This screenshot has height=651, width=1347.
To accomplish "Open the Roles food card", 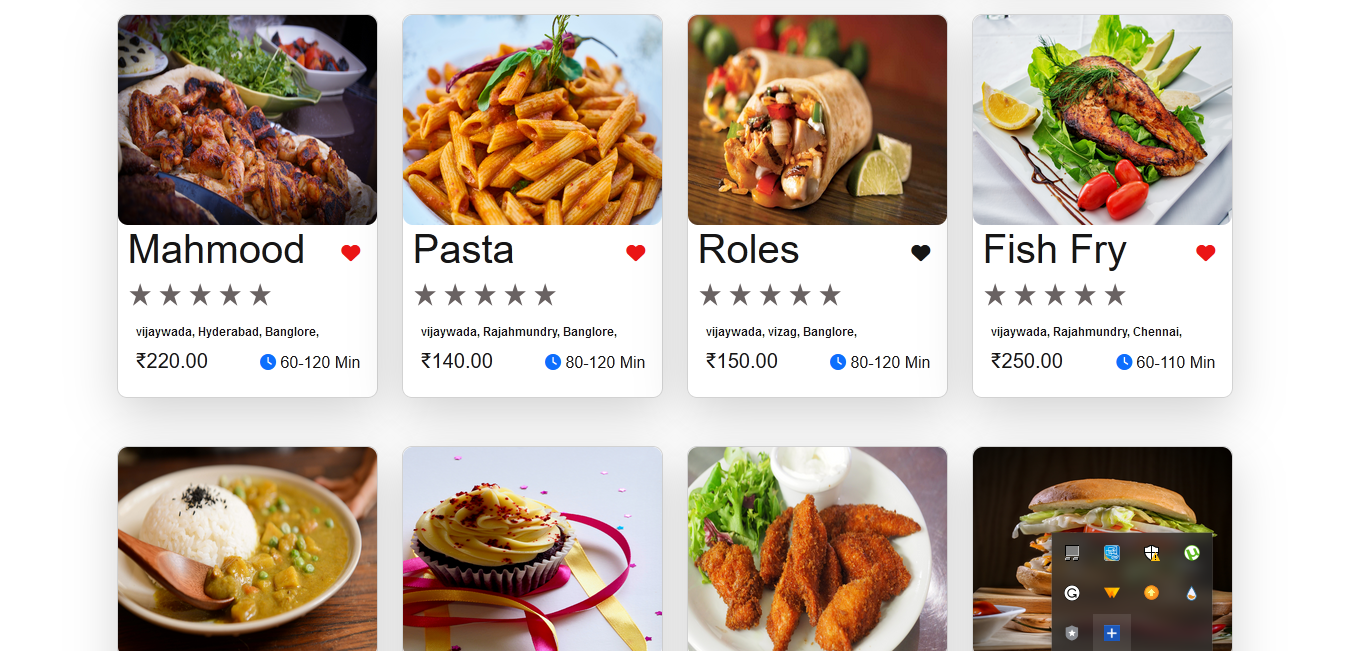I will 817,120.
